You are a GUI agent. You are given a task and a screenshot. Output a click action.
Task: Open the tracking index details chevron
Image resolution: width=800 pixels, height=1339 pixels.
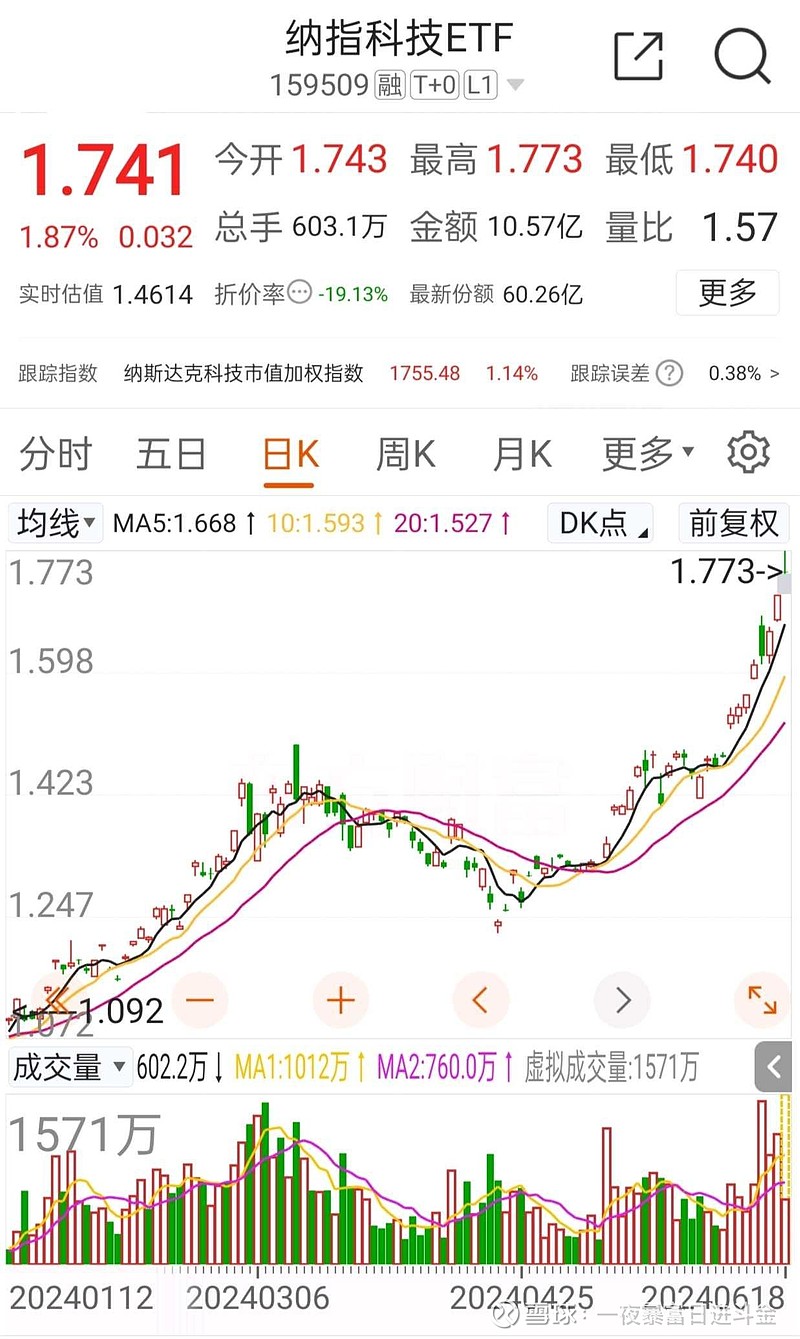pyautogui.click(x=773, y=374)
